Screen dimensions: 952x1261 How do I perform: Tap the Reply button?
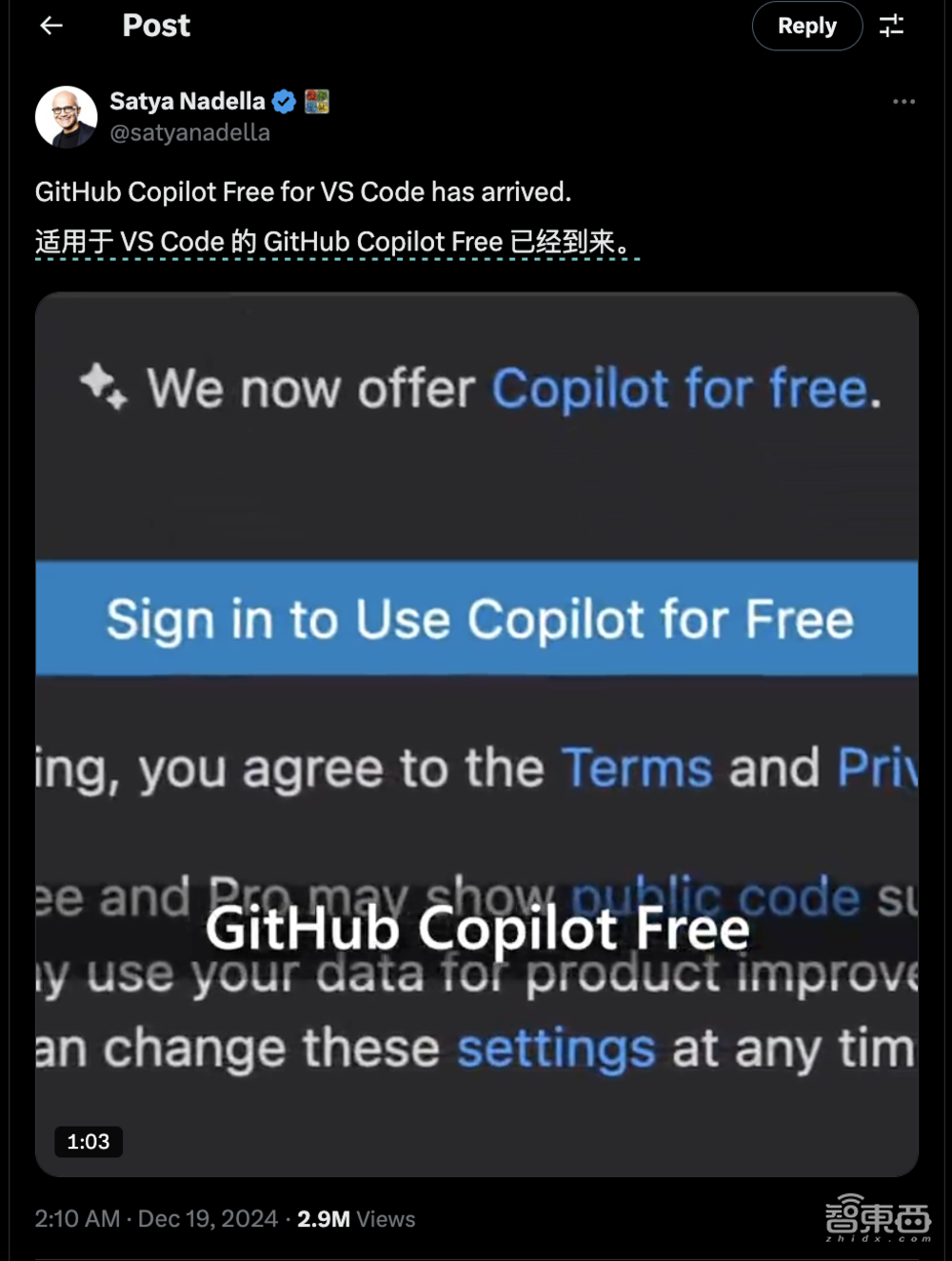806,26
